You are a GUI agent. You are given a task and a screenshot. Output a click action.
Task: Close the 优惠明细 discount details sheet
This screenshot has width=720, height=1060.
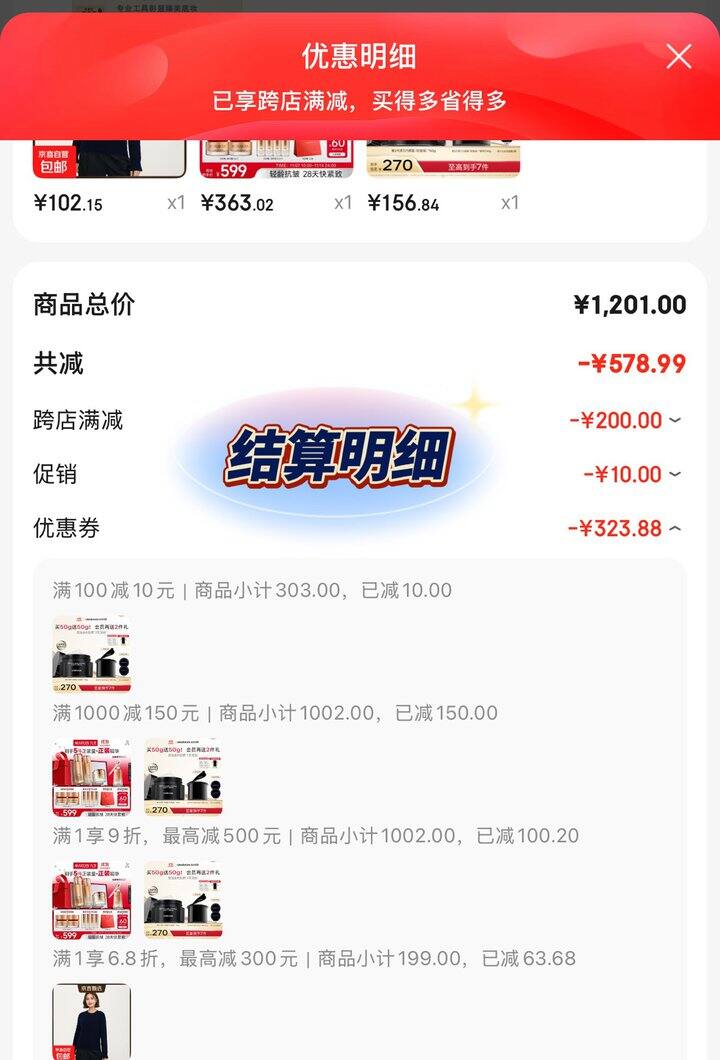pos(678,57)
